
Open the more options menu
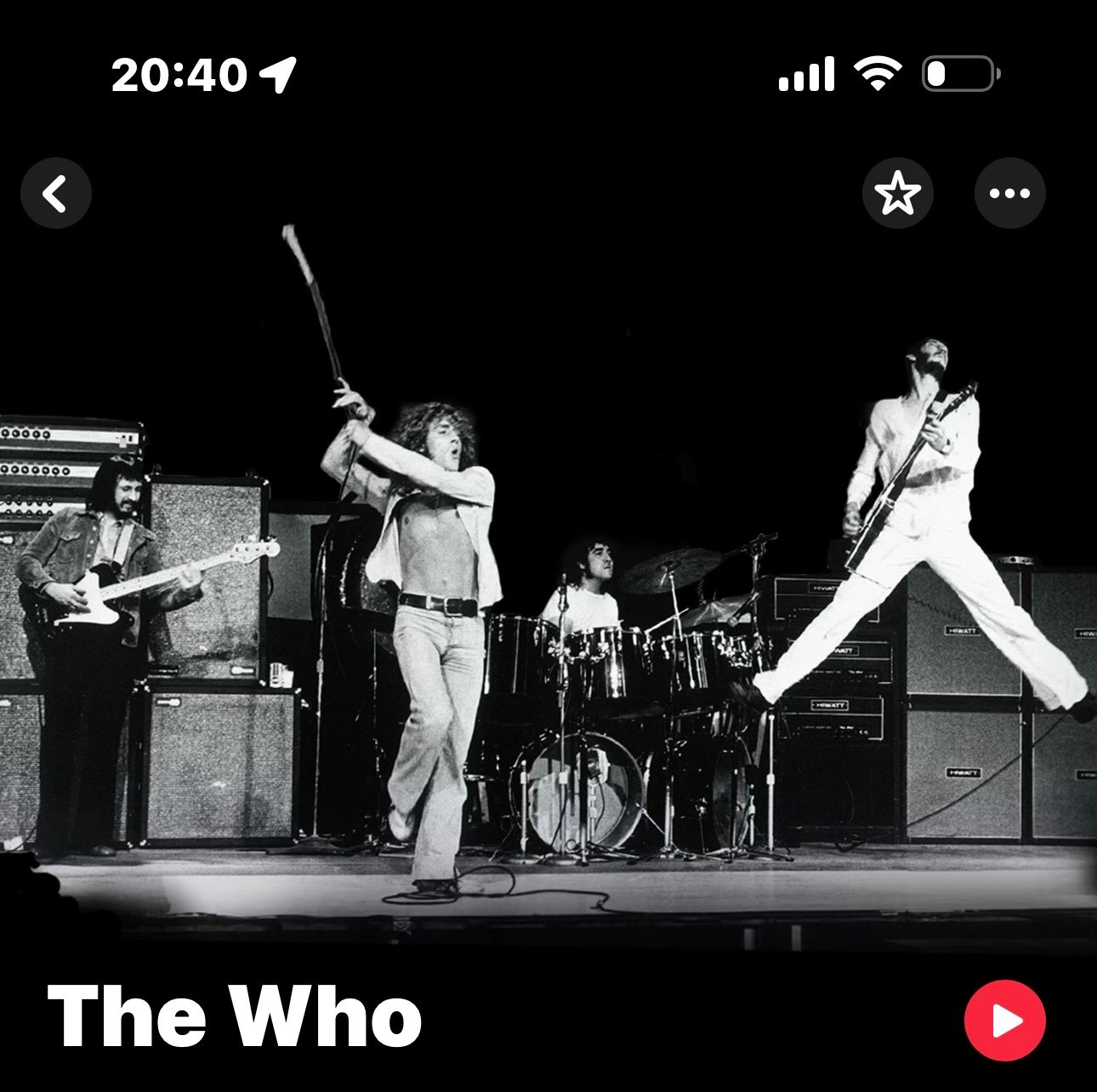[1009, 194]
